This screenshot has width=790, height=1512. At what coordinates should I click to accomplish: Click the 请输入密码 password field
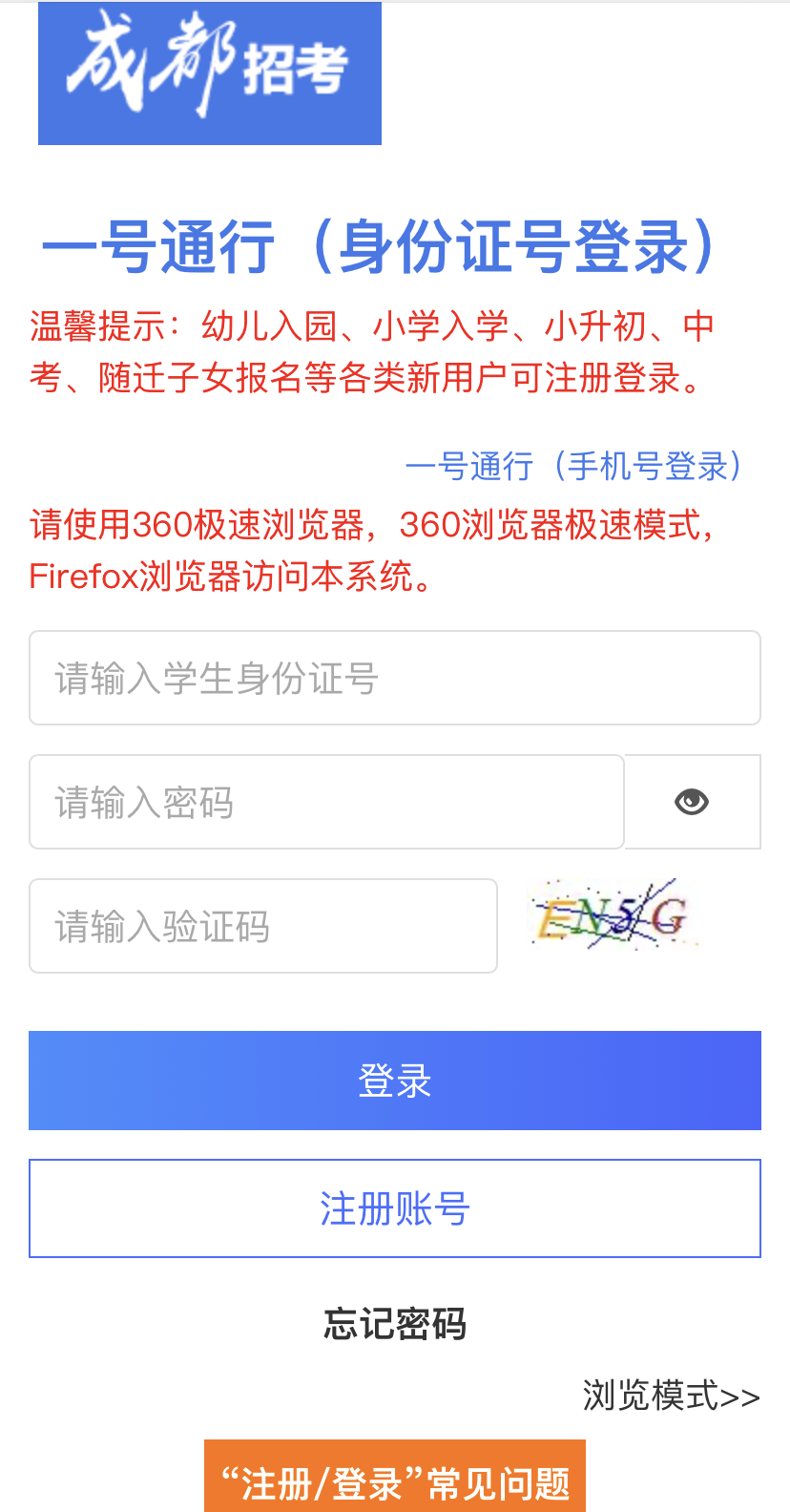point(326,802)
